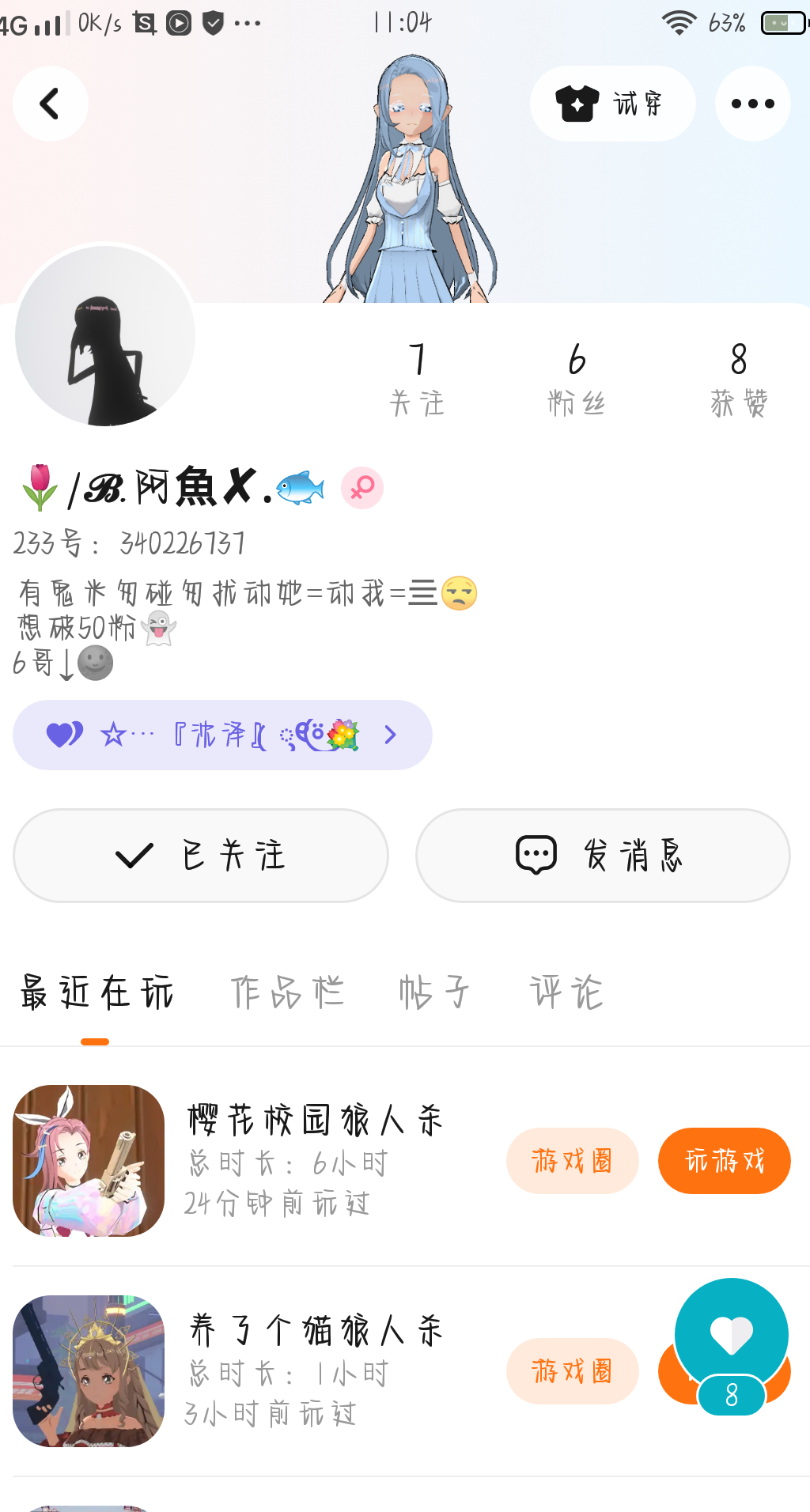Open the three-dot overflow menu

click(752, 104)
